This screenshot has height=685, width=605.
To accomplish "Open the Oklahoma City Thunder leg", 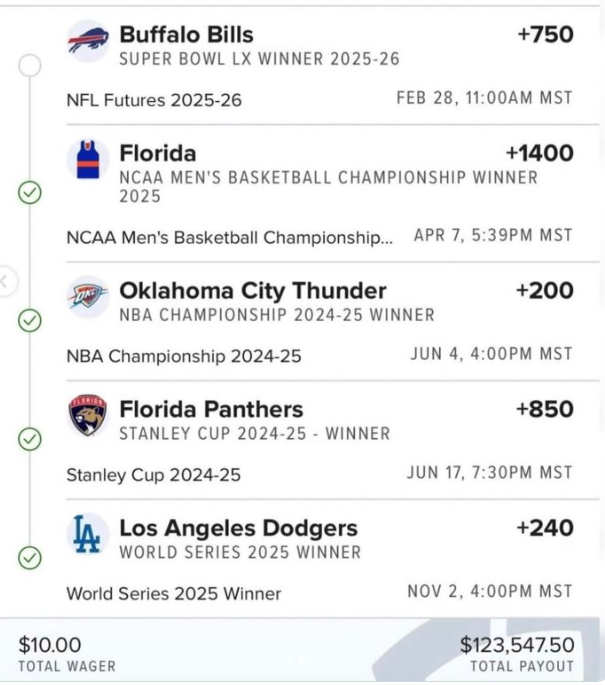I will click(x=252, y=291).
